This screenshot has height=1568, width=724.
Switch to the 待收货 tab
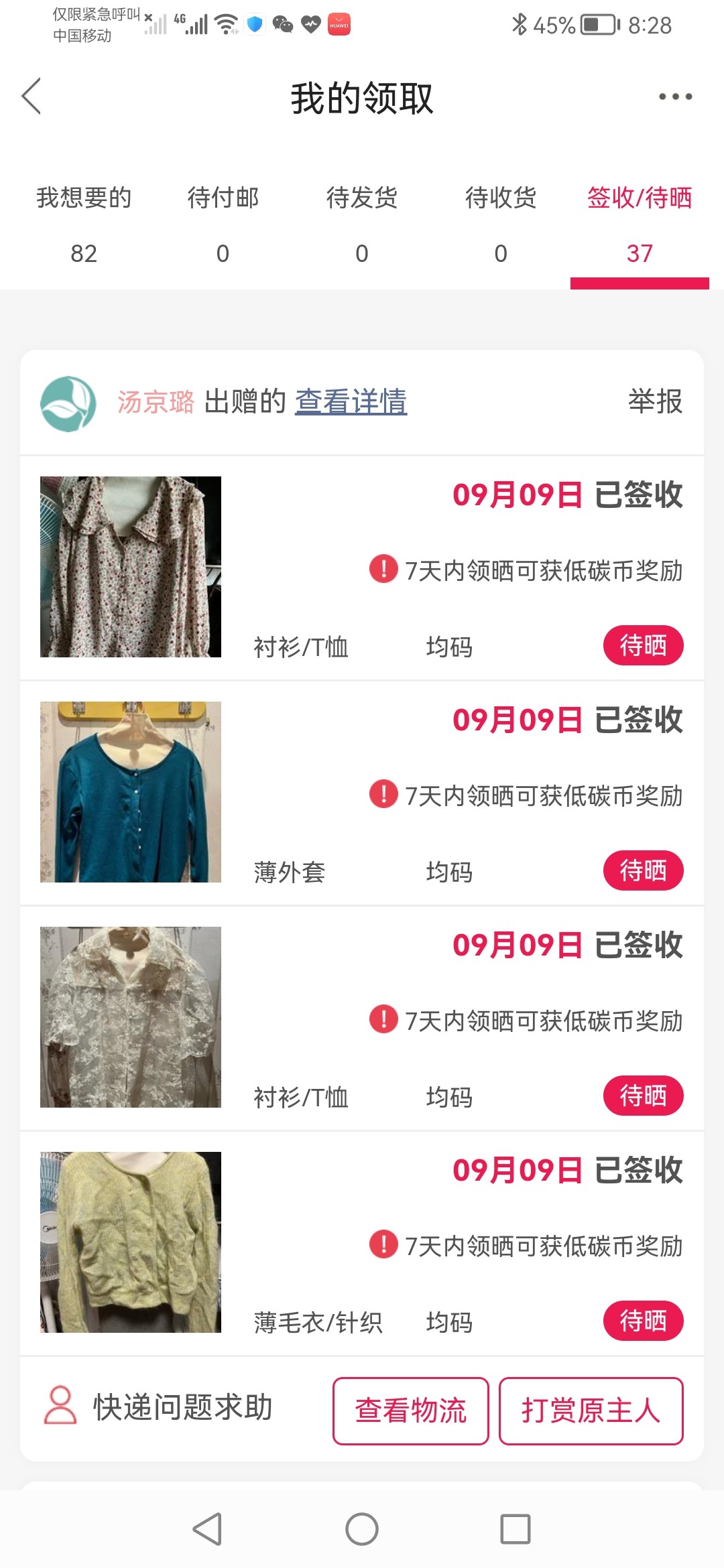click(501, 224)
